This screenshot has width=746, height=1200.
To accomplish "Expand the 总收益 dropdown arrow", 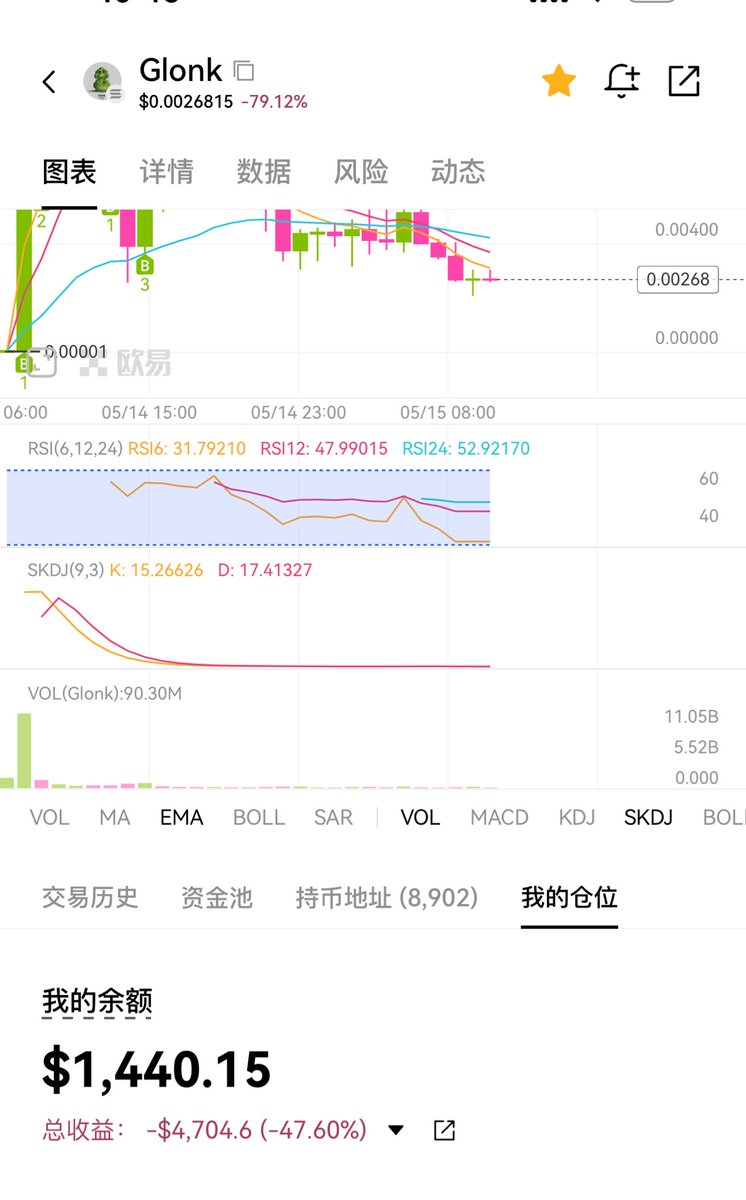I will [x=396, y=1131].
